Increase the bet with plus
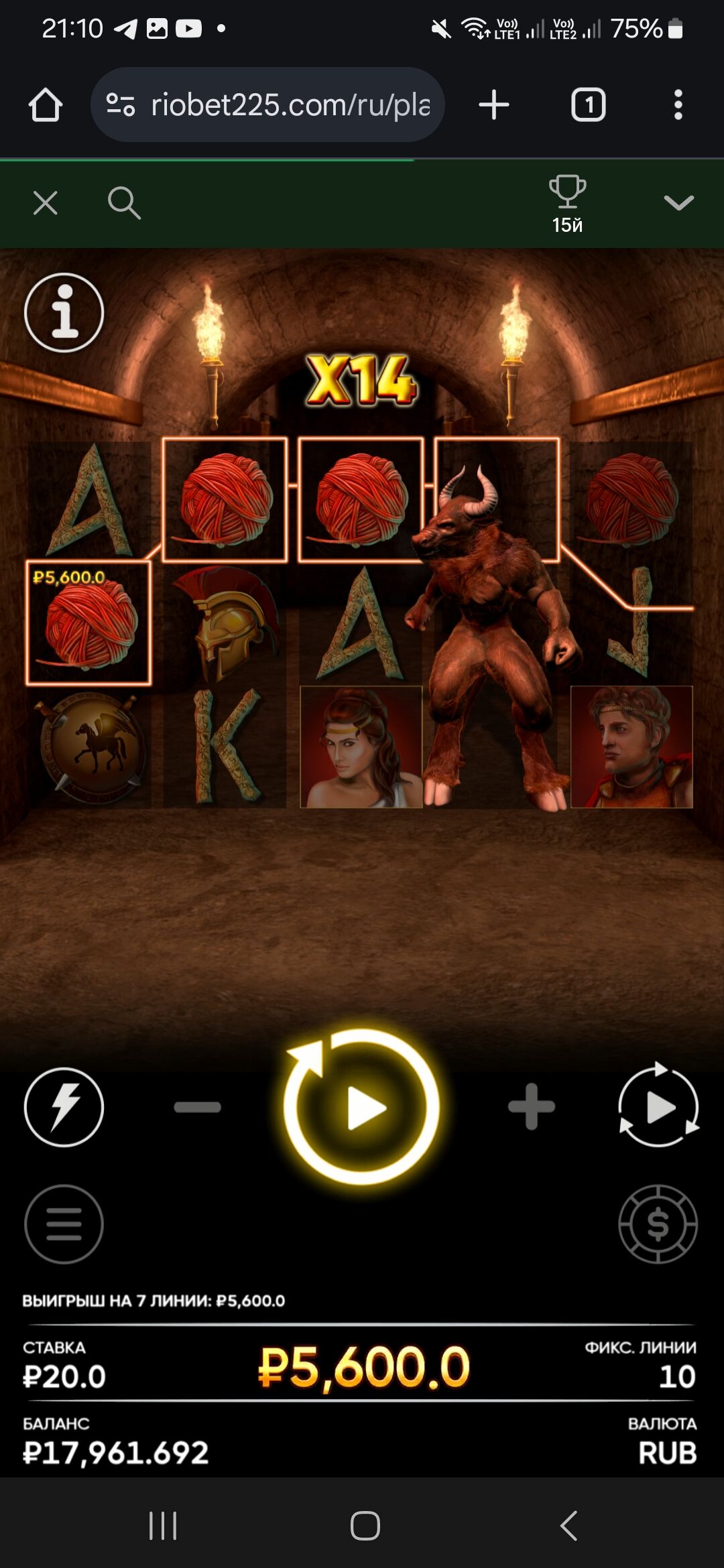724x1568 pixels. coord(531,1107)
